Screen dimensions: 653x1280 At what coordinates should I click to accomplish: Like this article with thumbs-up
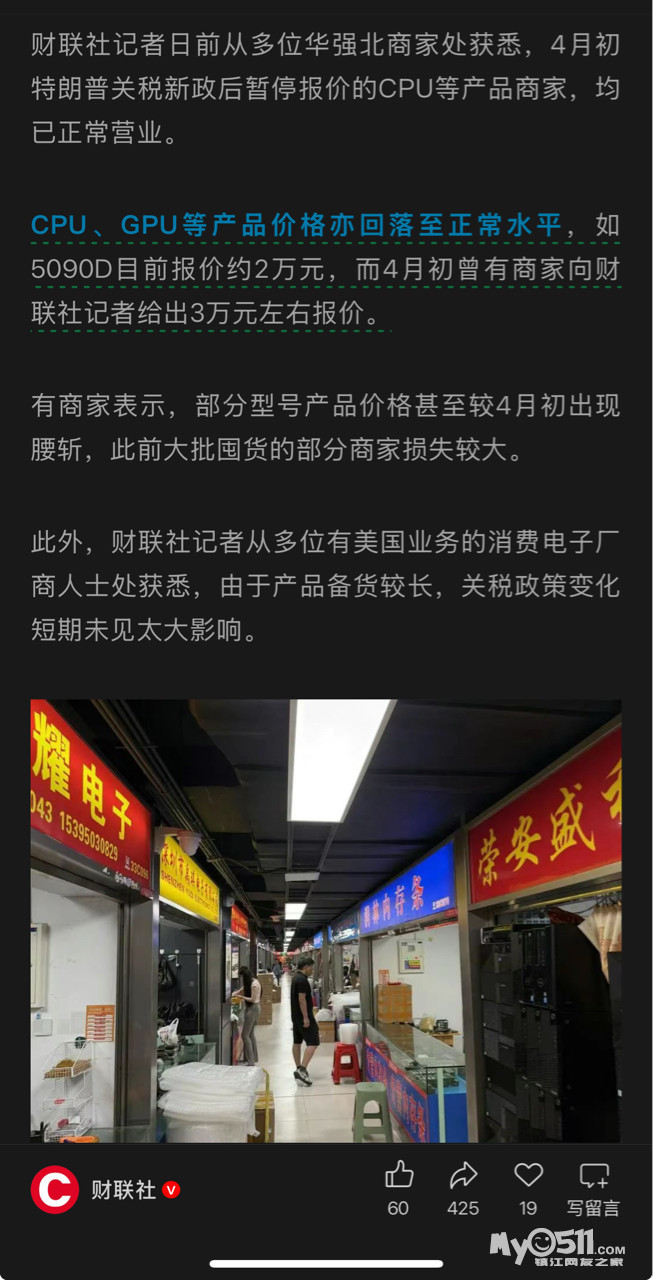click(398, 1176)
